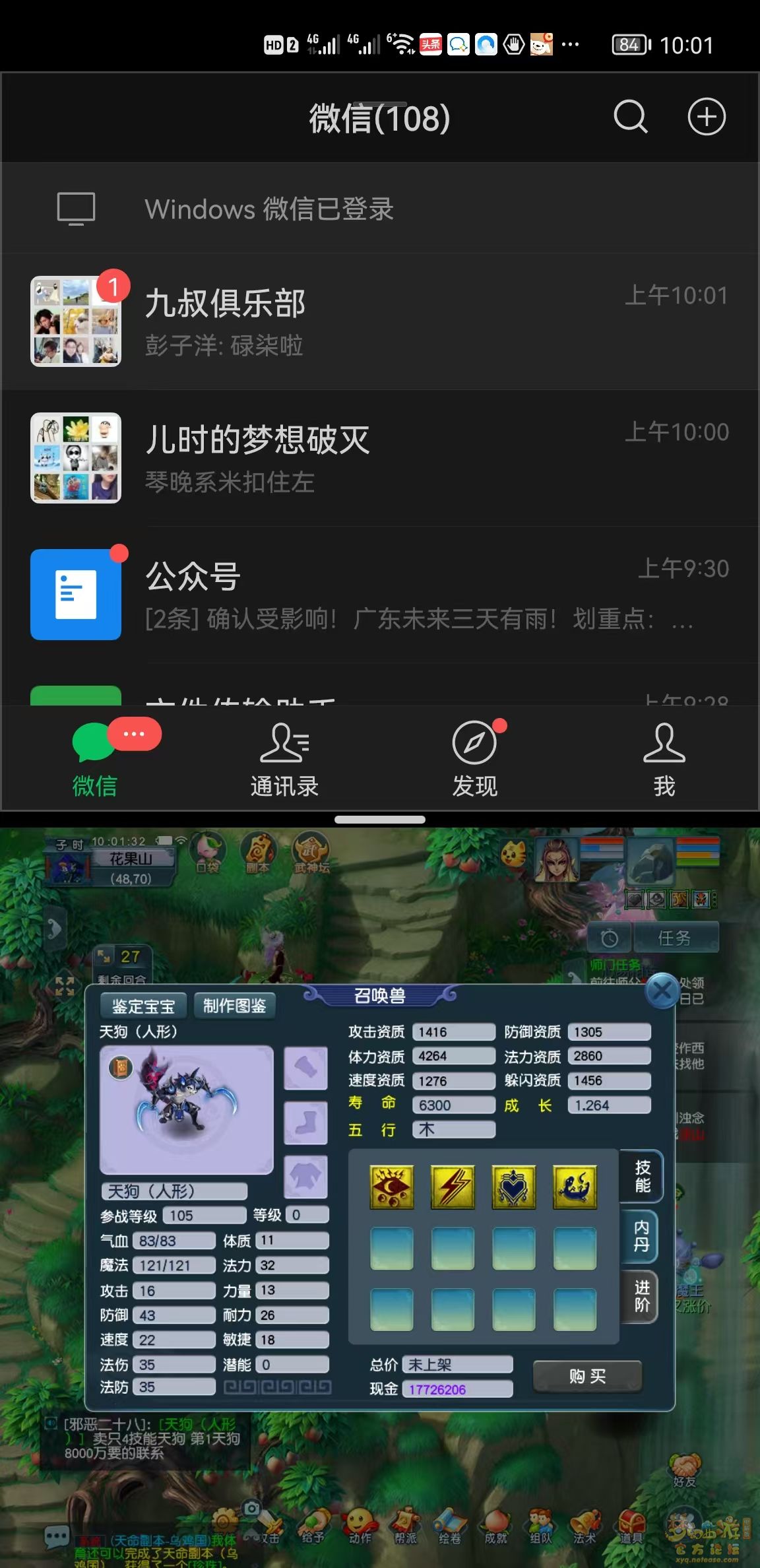View the lightning skill icon

coord(453,1187)
